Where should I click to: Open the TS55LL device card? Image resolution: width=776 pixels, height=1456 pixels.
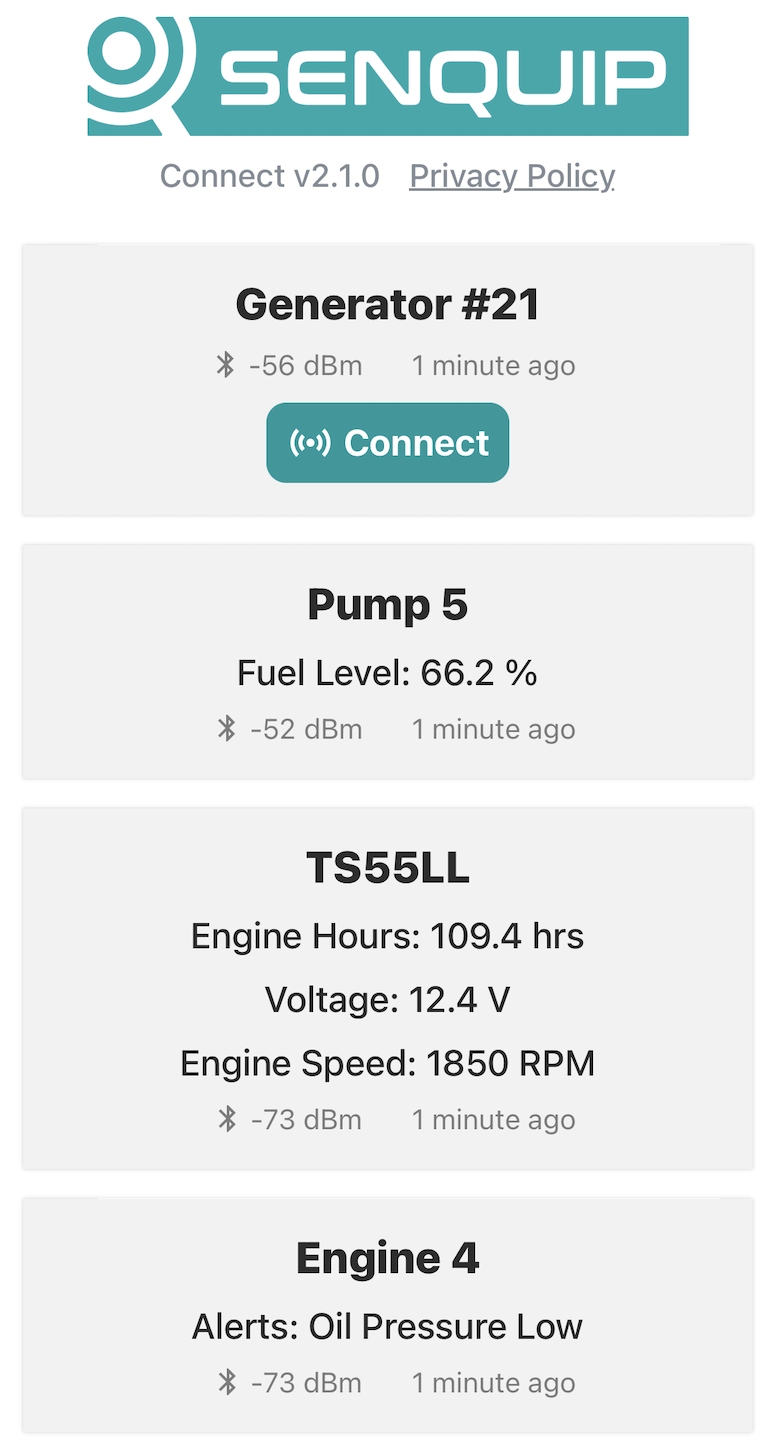pyautogui.click(x=387, y=988)
